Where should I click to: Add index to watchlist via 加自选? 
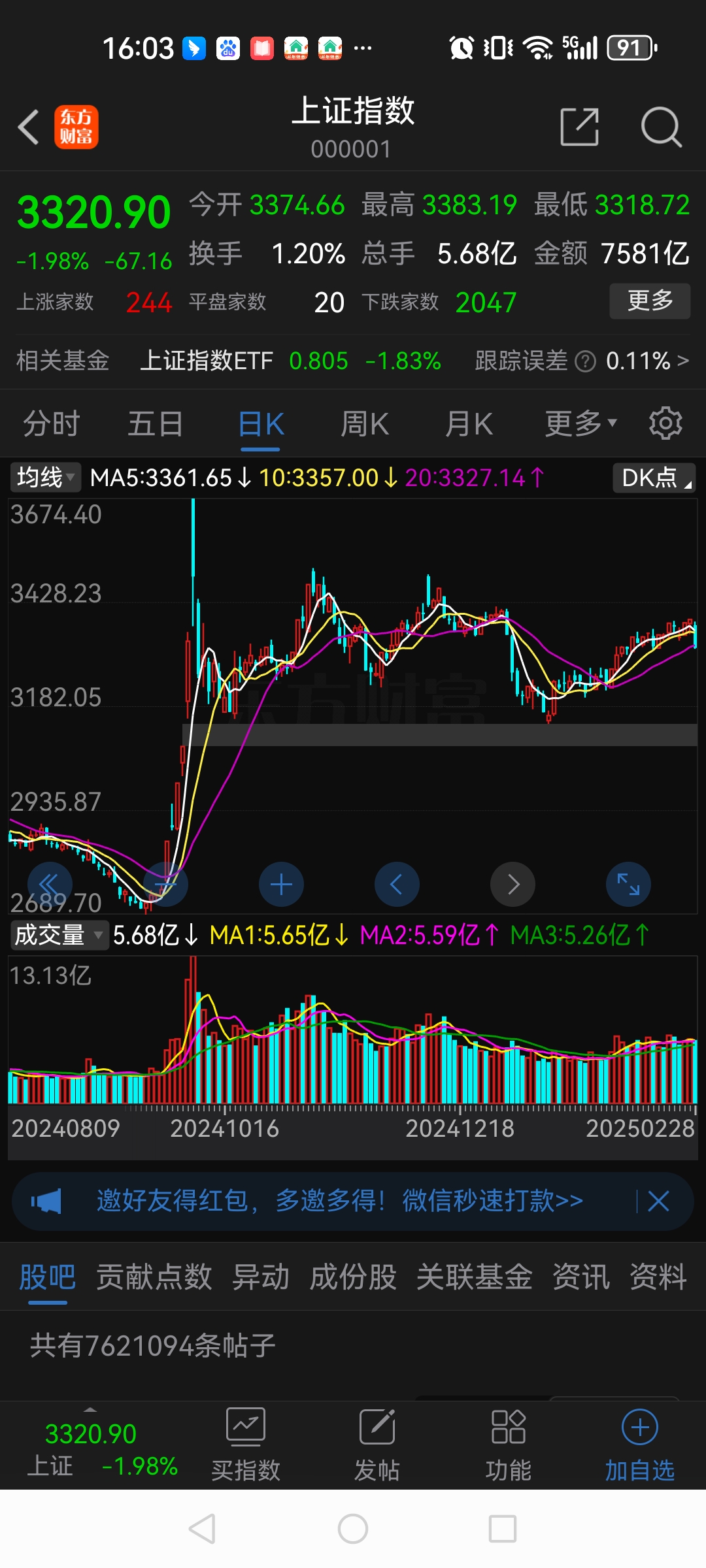pos(639,1445)
